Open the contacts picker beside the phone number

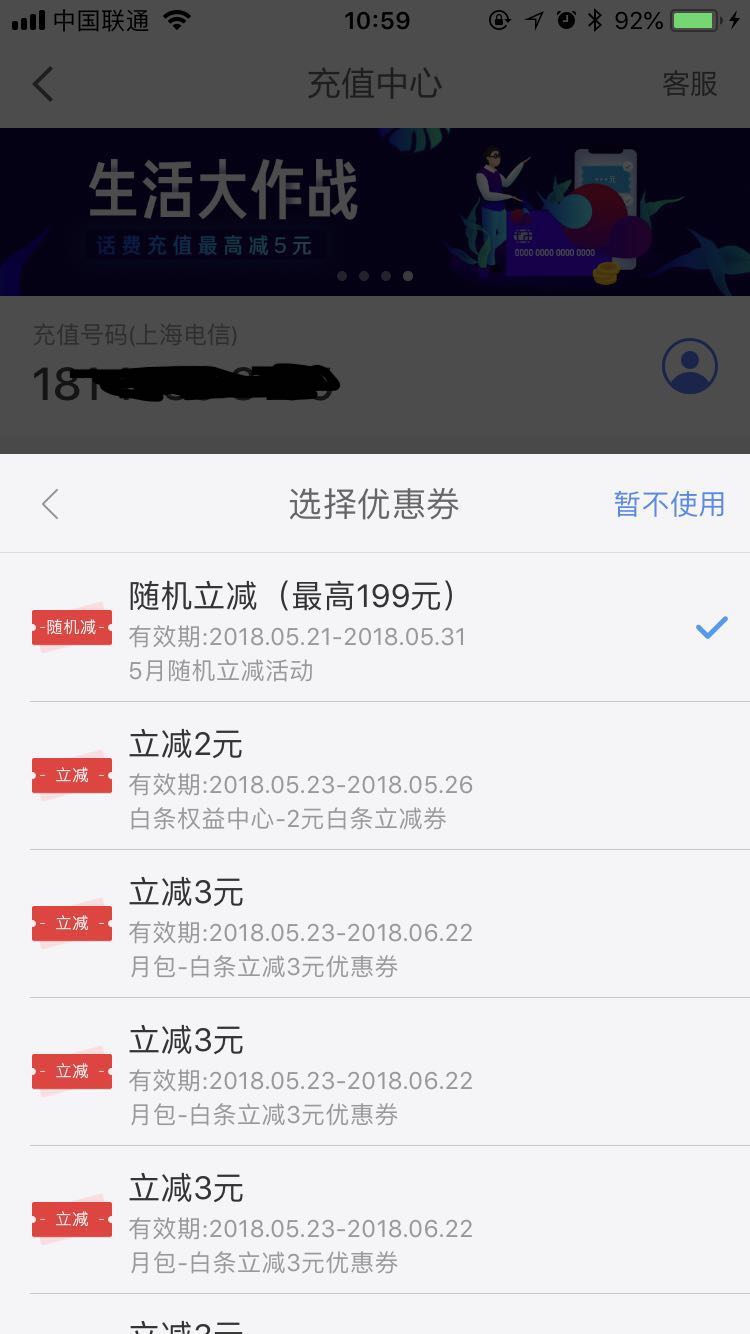689,366
